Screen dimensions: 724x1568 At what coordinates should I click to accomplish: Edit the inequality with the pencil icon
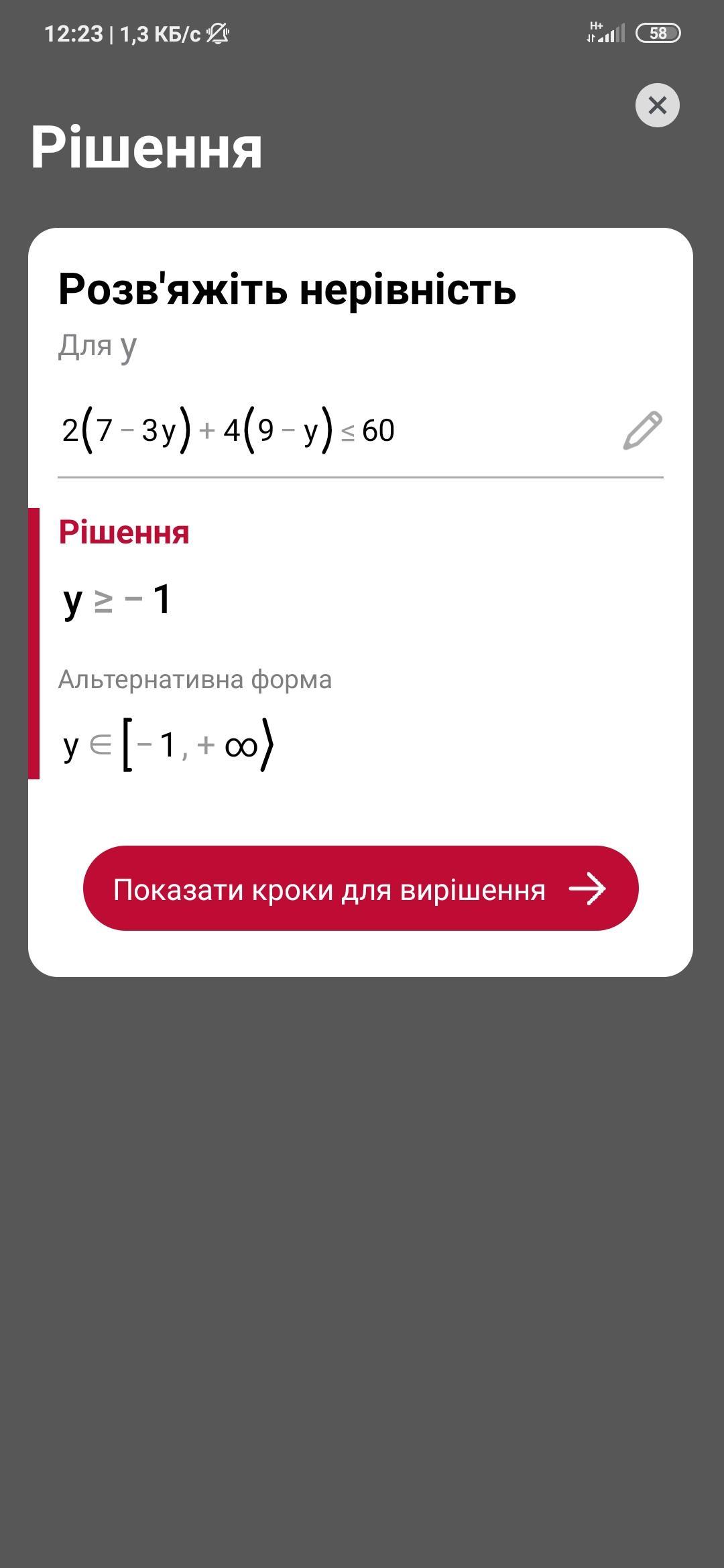pos(642,430)
